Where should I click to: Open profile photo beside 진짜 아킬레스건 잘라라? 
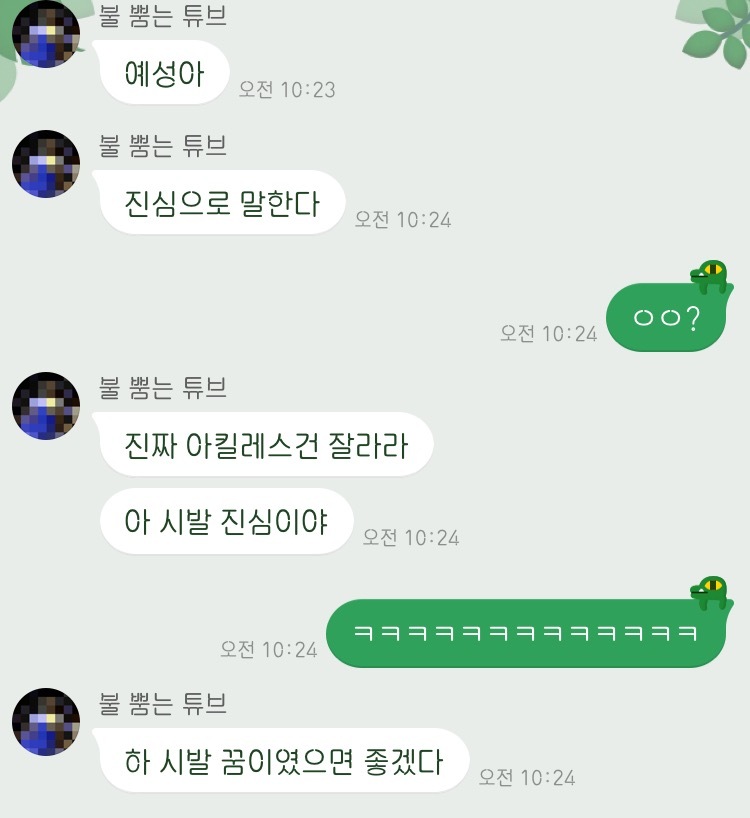(x=46, y=406)
